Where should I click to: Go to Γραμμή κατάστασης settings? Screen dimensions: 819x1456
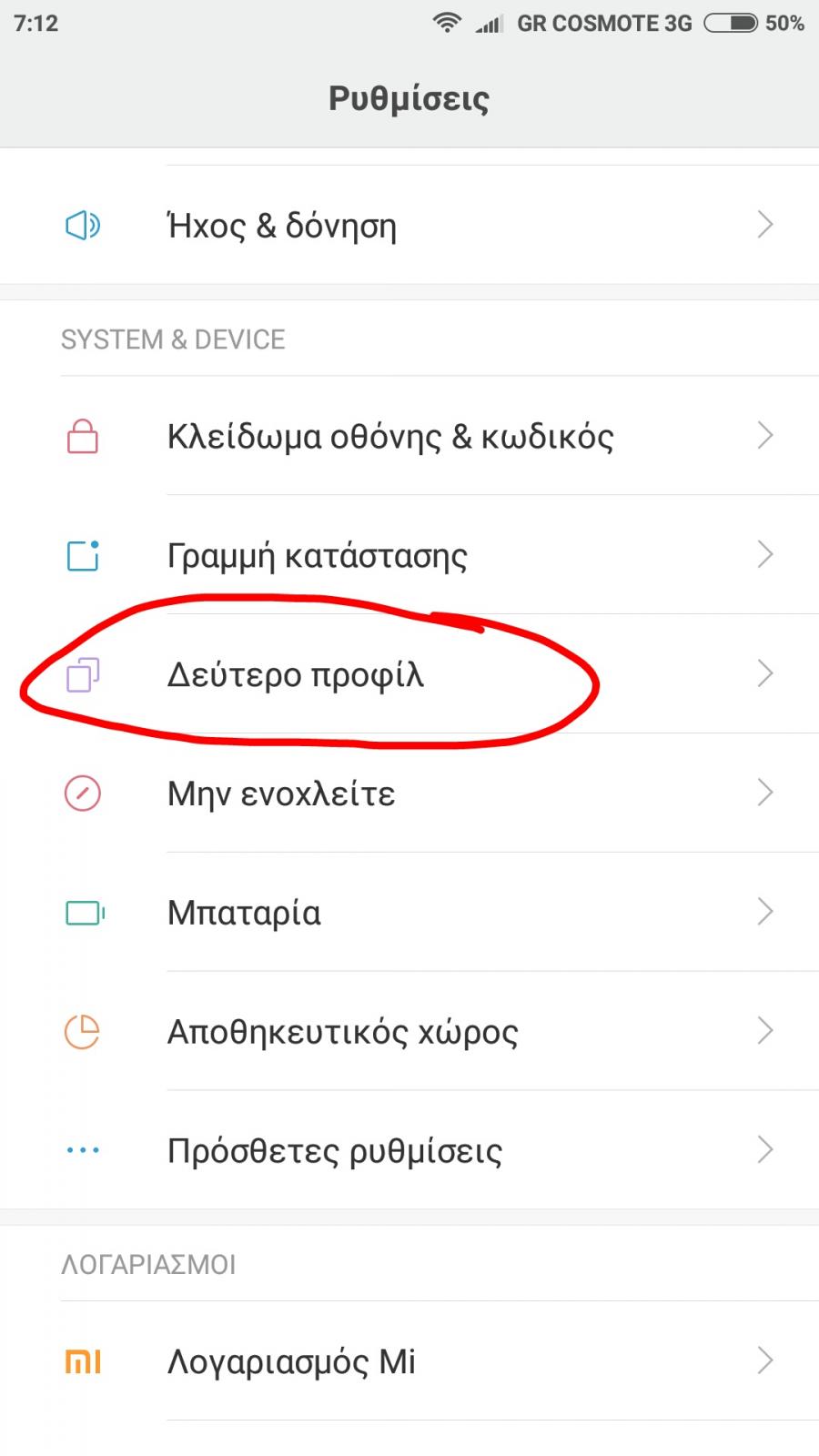click(409, 555)
